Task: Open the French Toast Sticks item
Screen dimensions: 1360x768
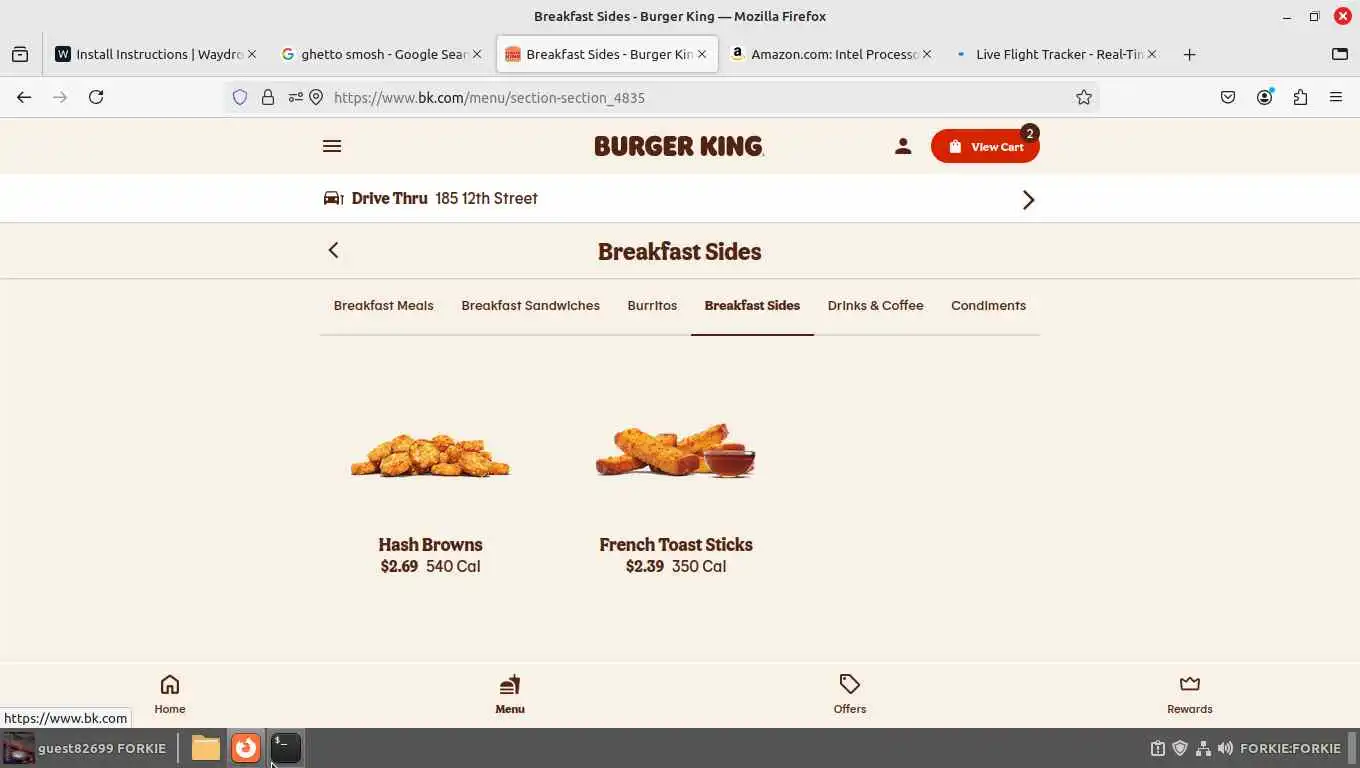Action: click(676, 480)
